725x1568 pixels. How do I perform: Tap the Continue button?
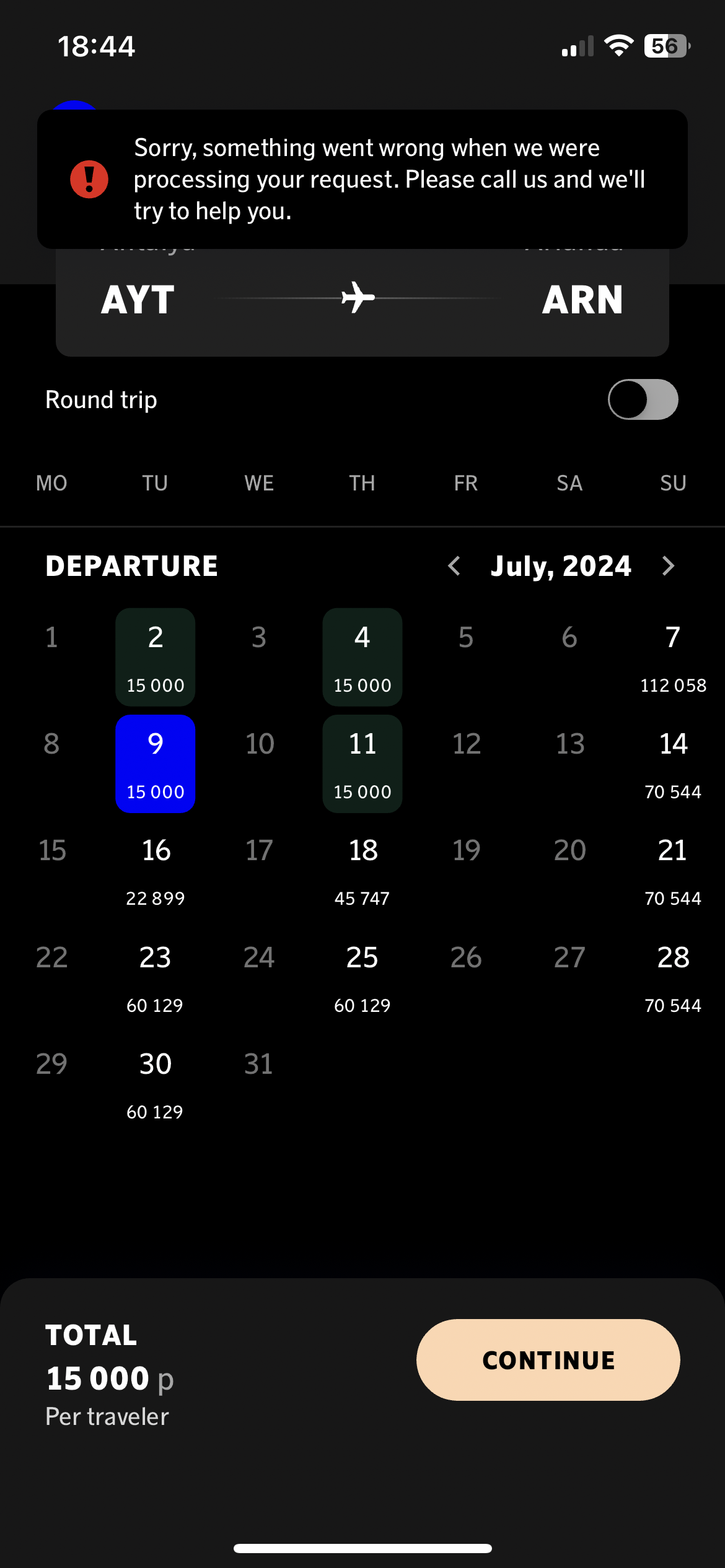[x=548, y=1360]
